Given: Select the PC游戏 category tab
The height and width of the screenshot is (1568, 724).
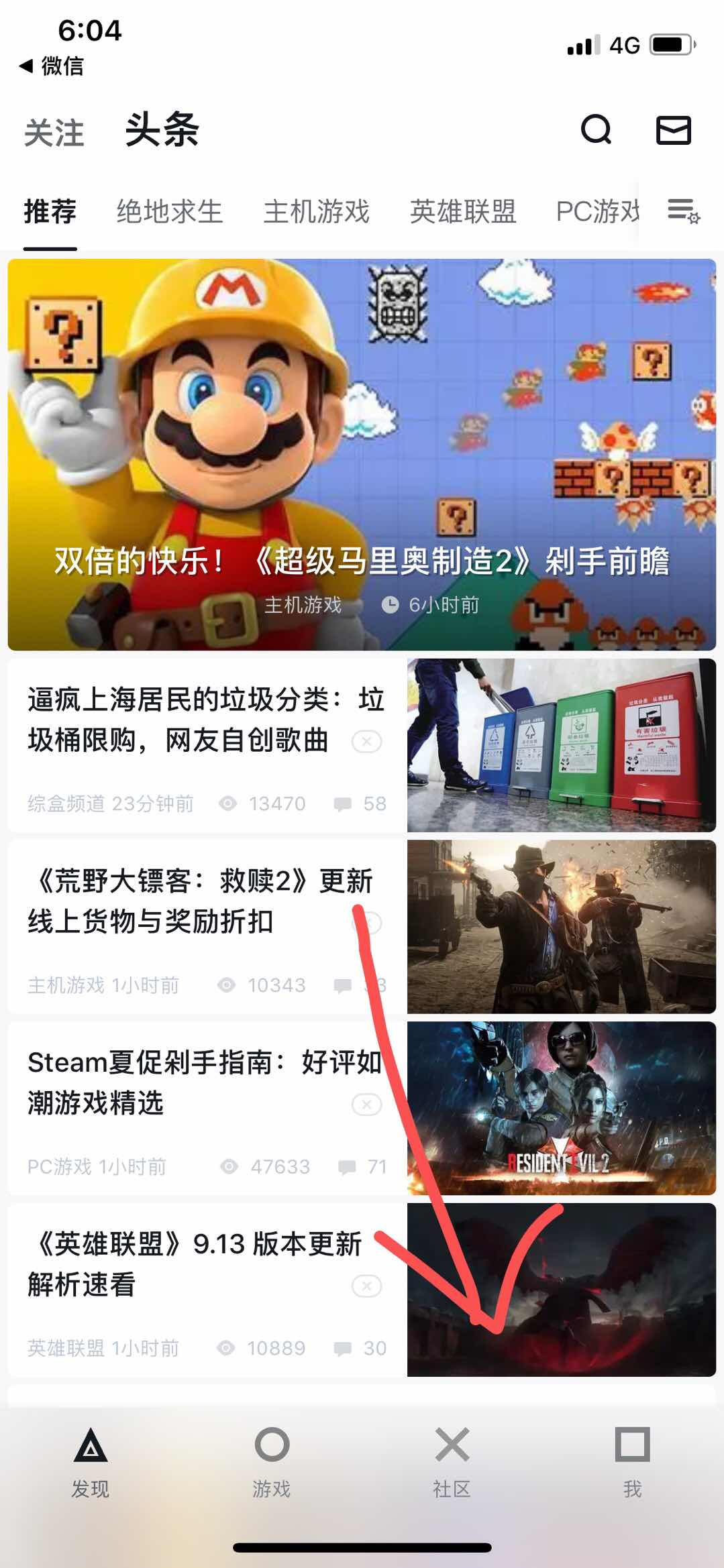Looking at the screenshot, I should click(x=597, y=212).
